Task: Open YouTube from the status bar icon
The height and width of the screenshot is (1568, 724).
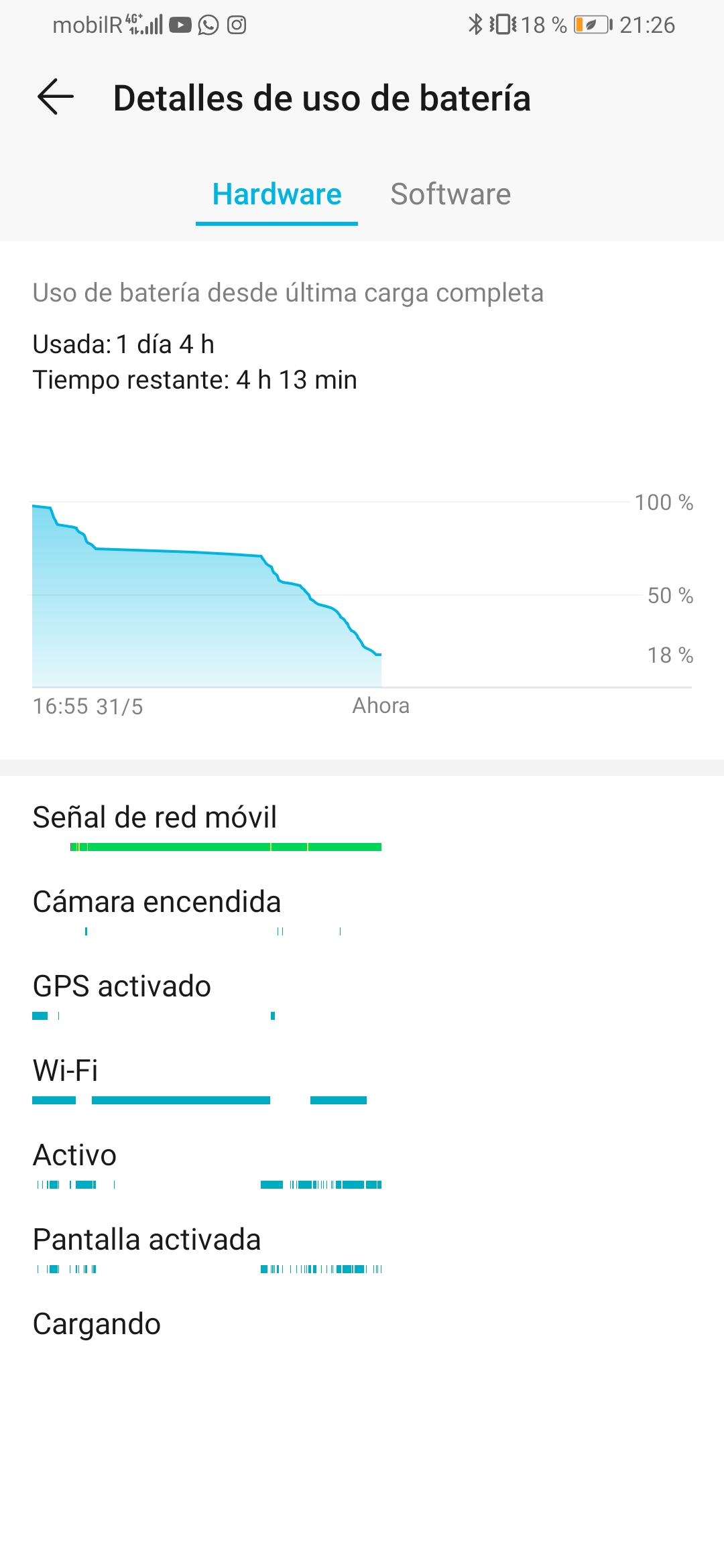Action: (180, 25)
